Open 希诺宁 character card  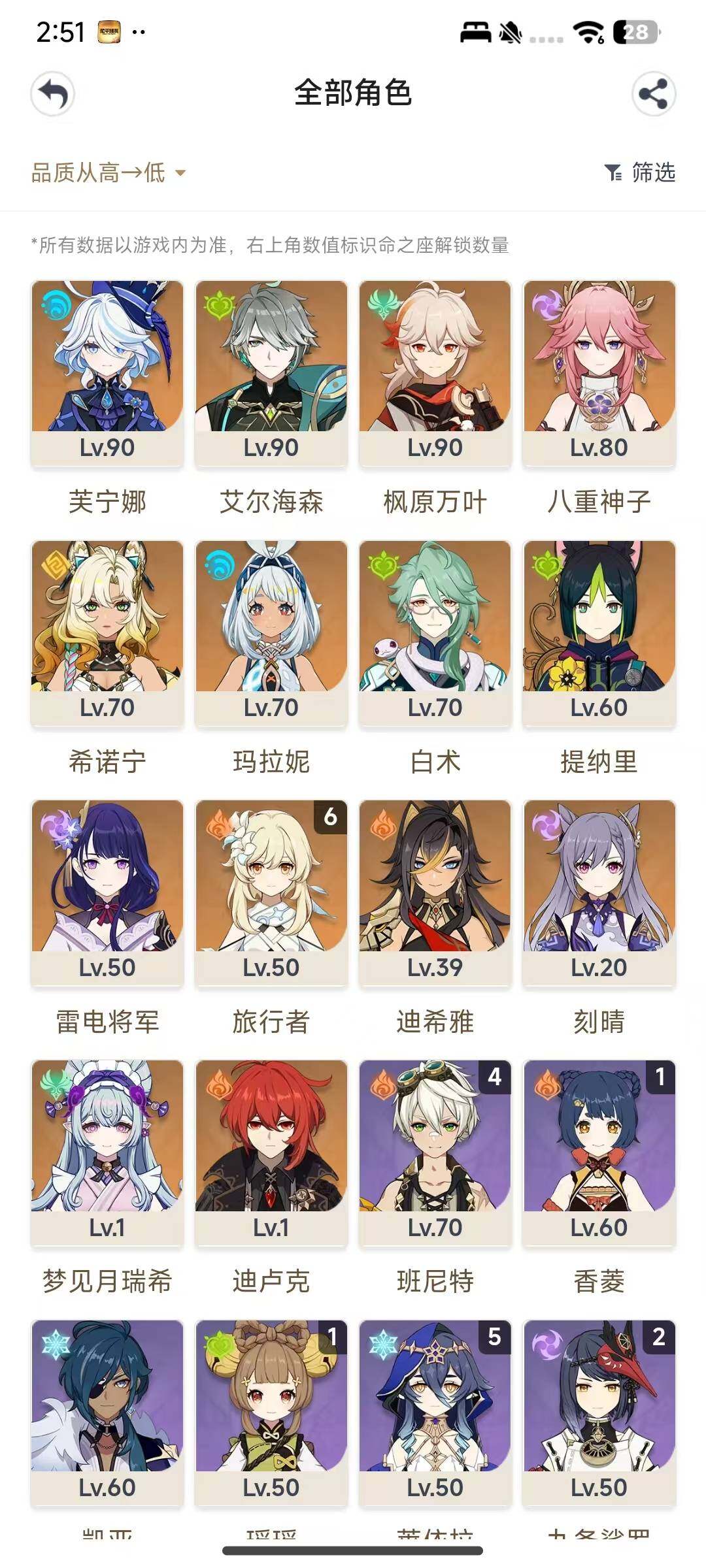pos(107,632)
